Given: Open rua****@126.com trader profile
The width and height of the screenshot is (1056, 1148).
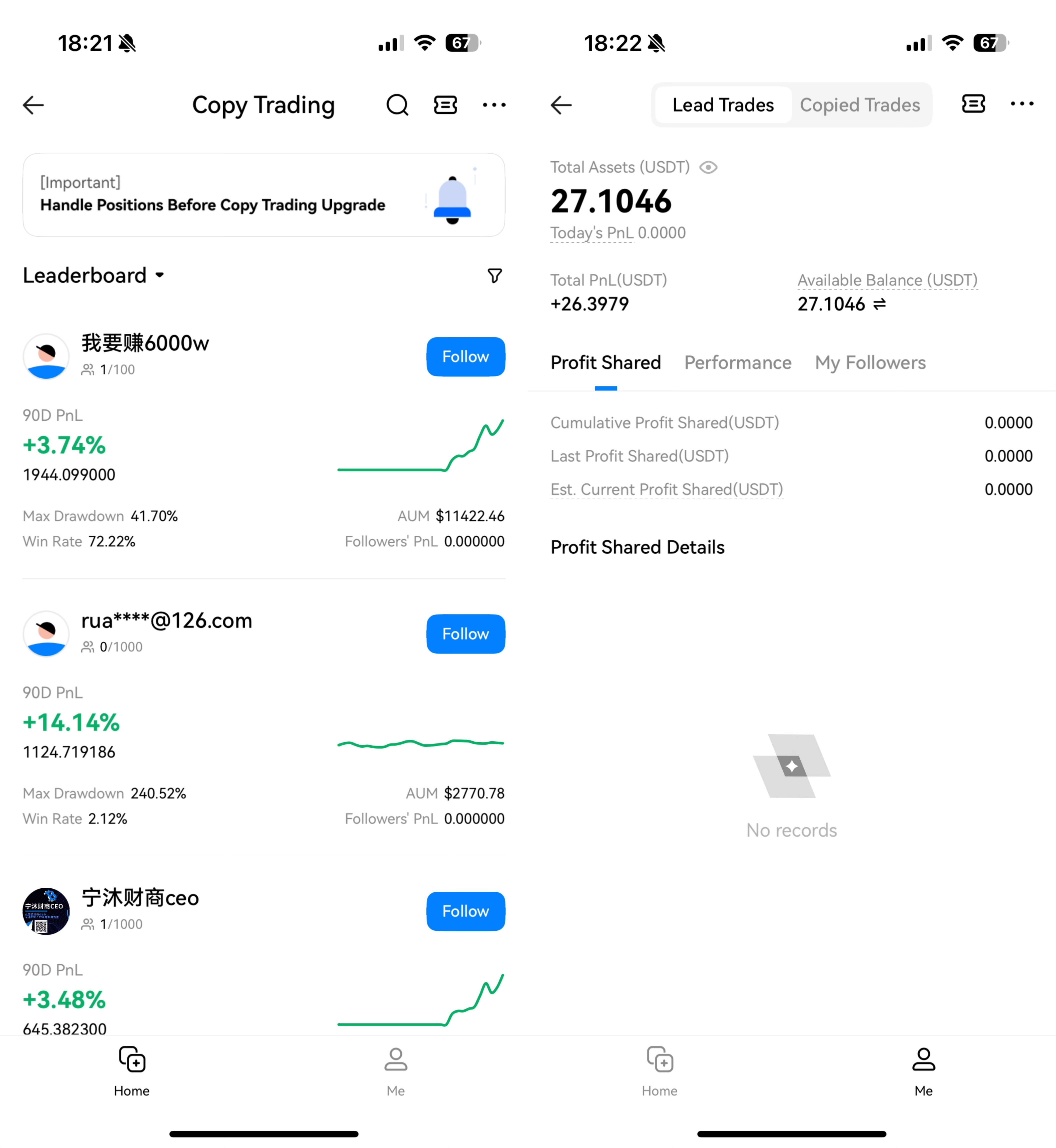Looking at the screenshot, I should click(x=166, y=621).
